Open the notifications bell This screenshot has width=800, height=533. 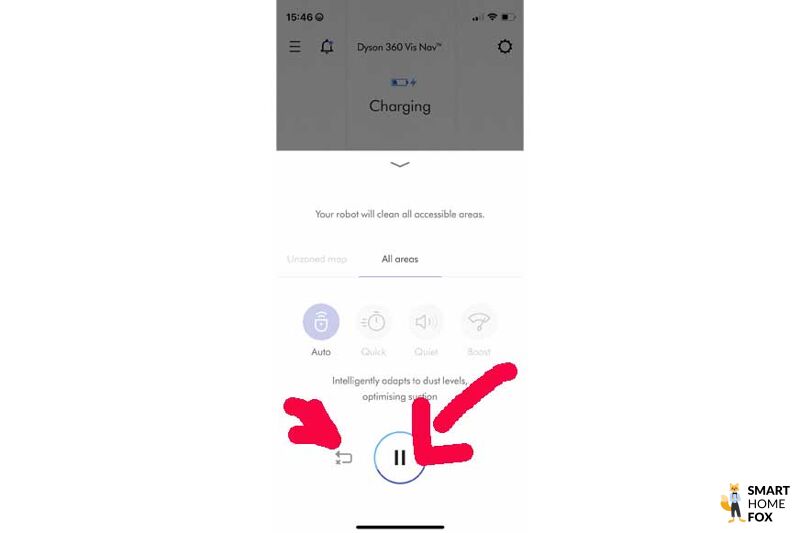[327, 47]
